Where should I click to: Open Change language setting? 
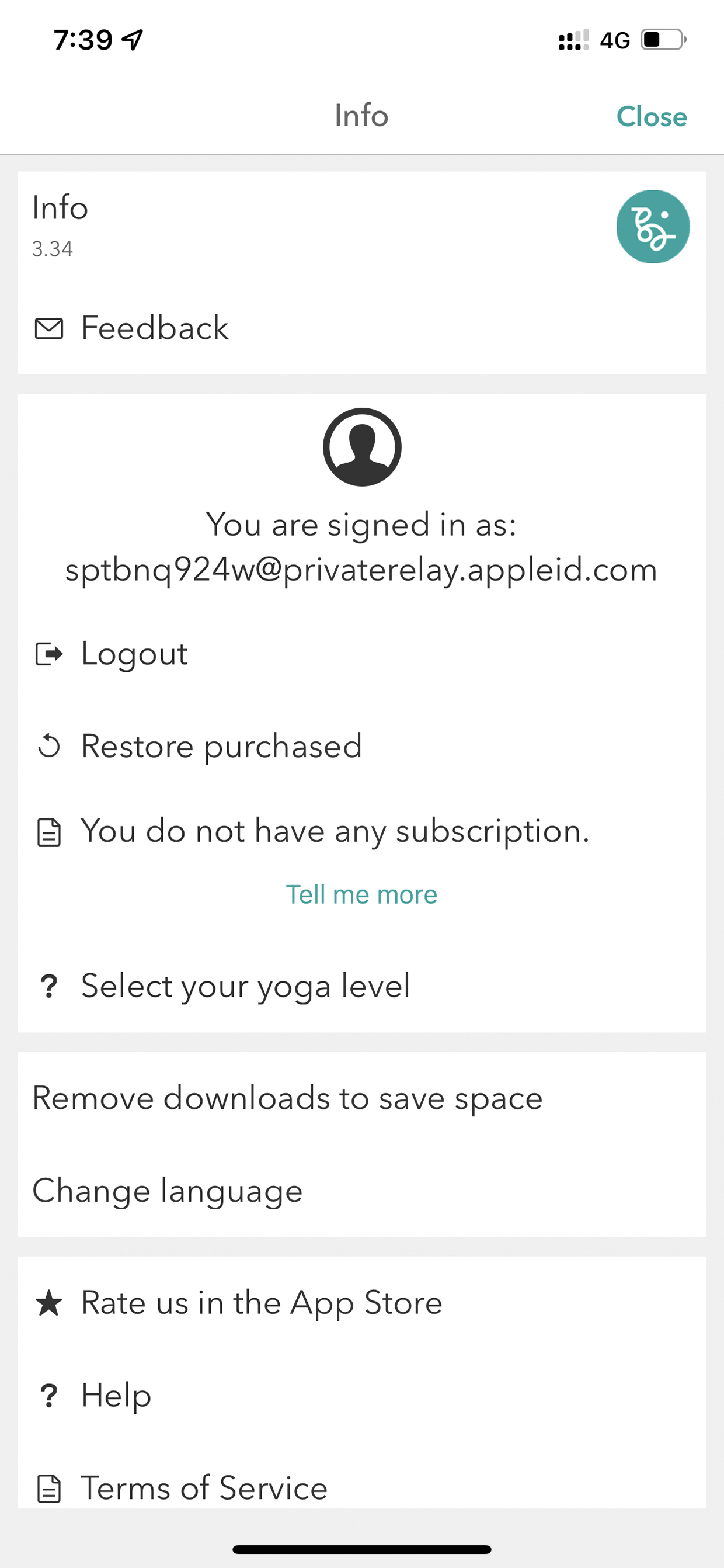(x=361, y=1191)
